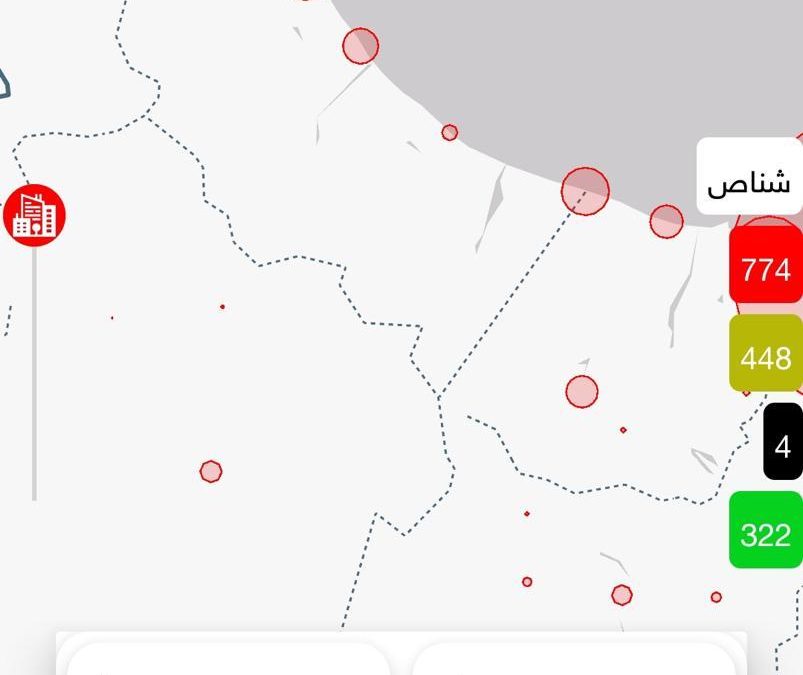
Task: Select the black badge showing 4
Action: pyautogui.click(x=783, y=443)
